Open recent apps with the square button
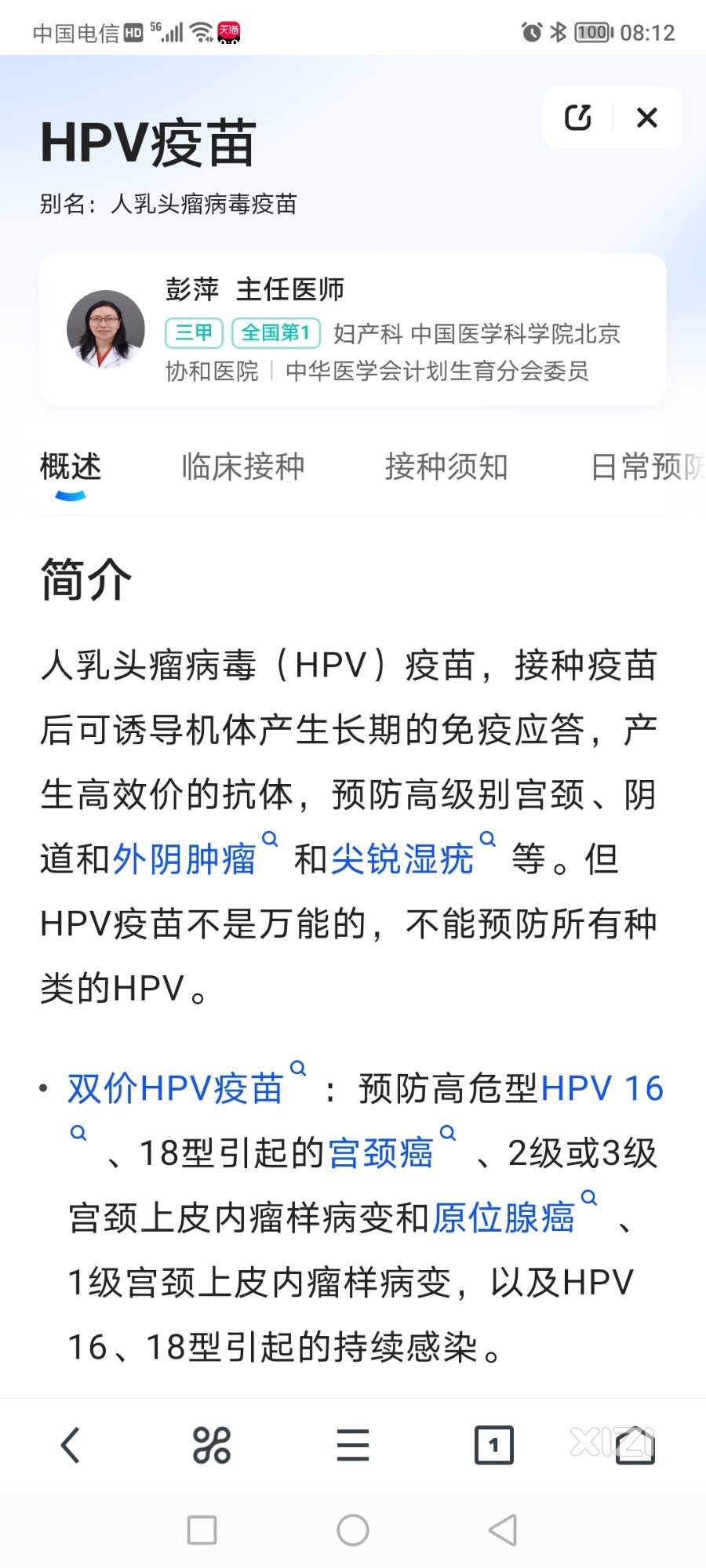Viewport: 706px width, 1568px height. click(x=202, y=1530)
